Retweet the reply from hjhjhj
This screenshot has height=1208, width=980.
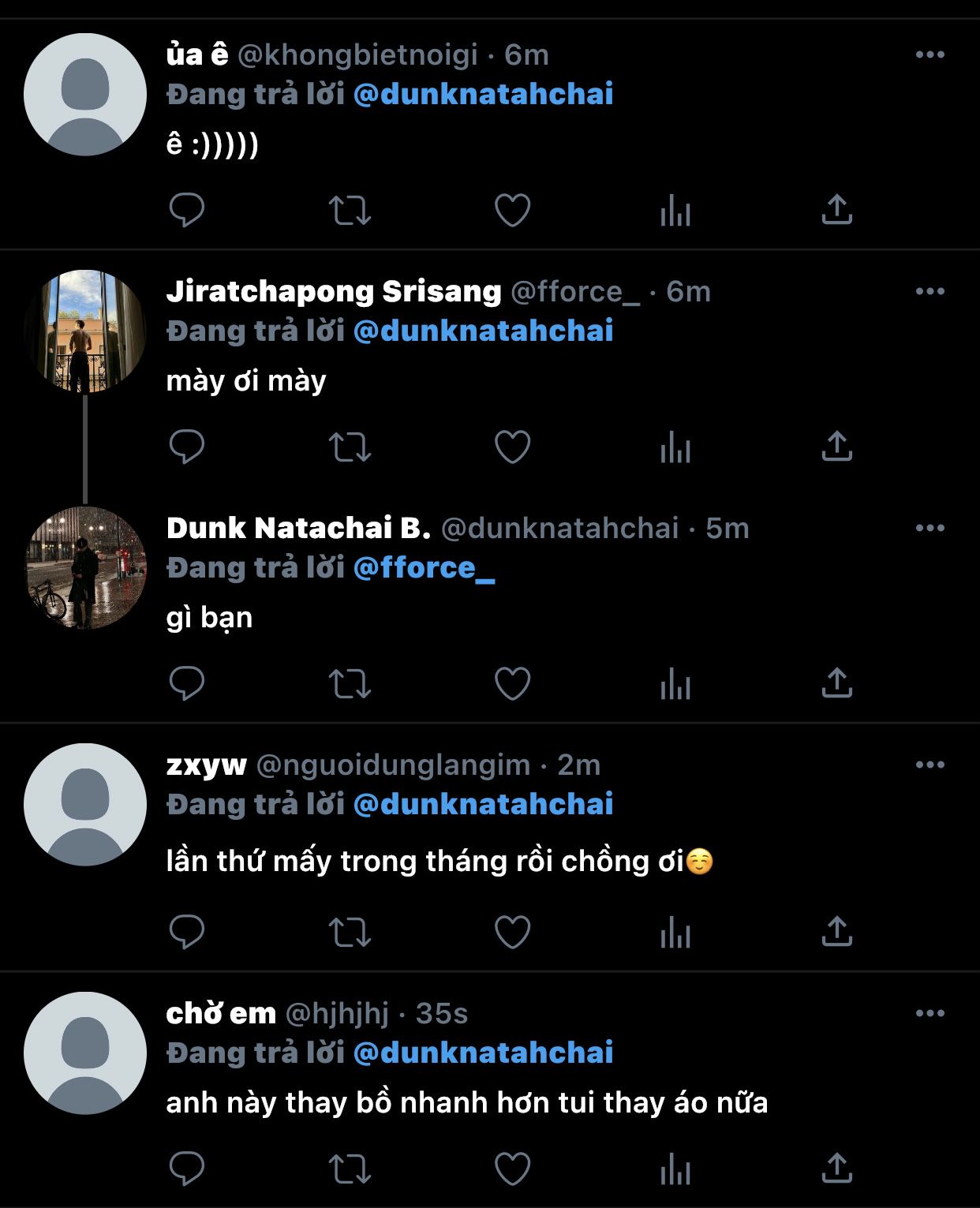[x=350, y=1169]
